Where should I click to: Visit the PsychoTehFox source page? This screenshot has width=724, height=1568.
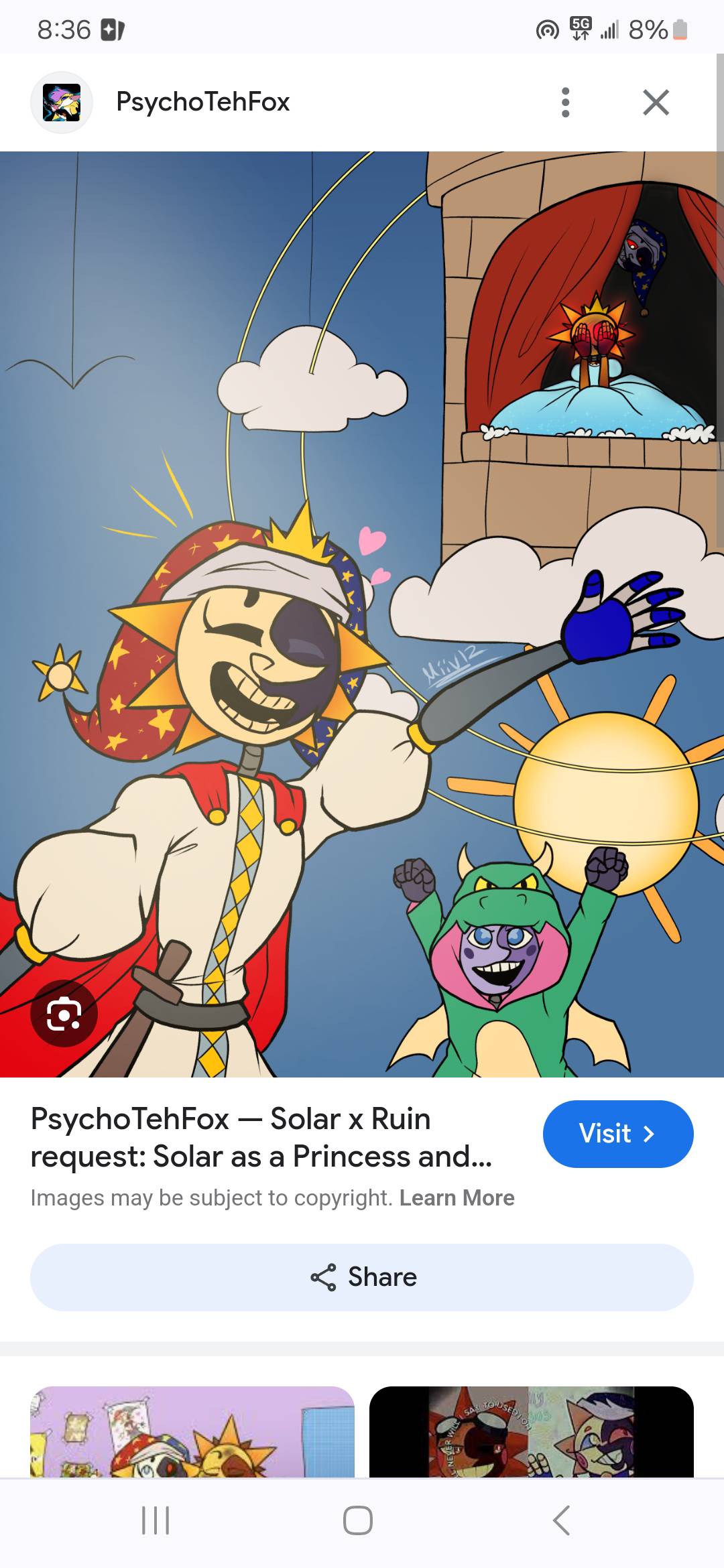coord(617,1134)
